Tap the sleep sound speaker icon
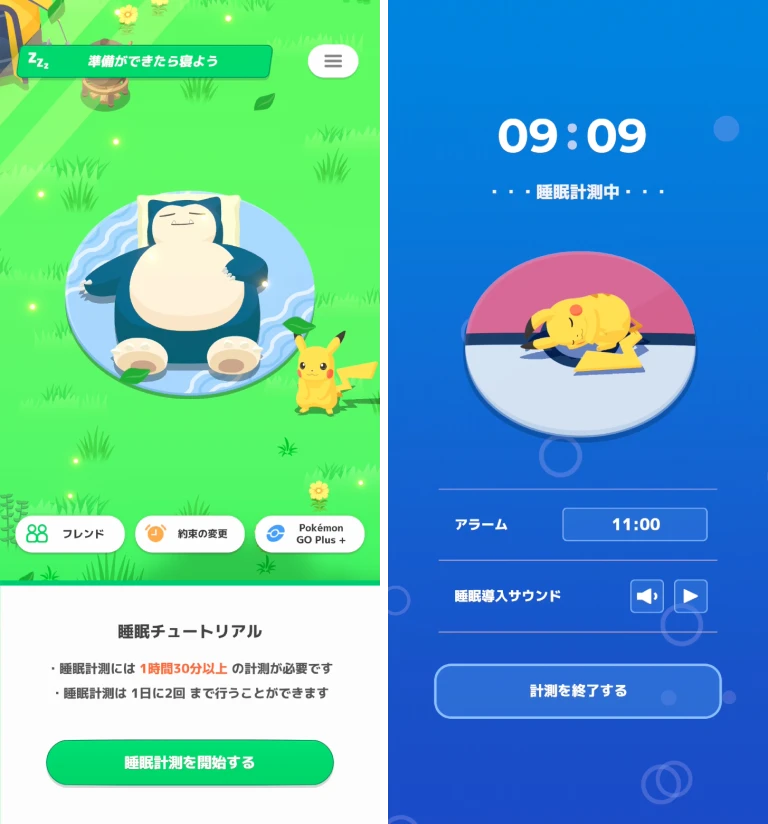 [647, 596]
